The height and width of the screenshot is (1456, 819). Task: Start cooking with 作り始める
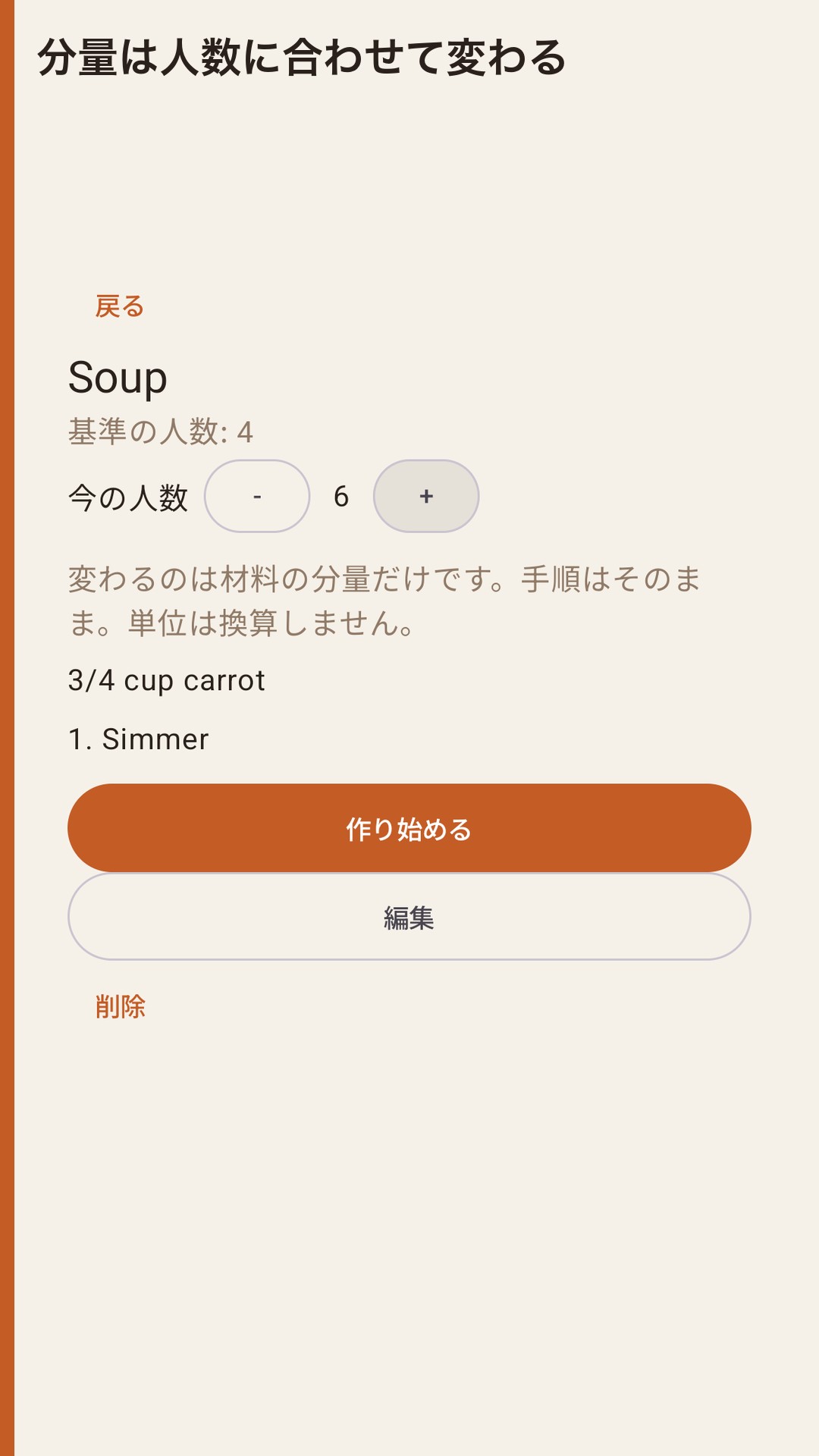409,828
